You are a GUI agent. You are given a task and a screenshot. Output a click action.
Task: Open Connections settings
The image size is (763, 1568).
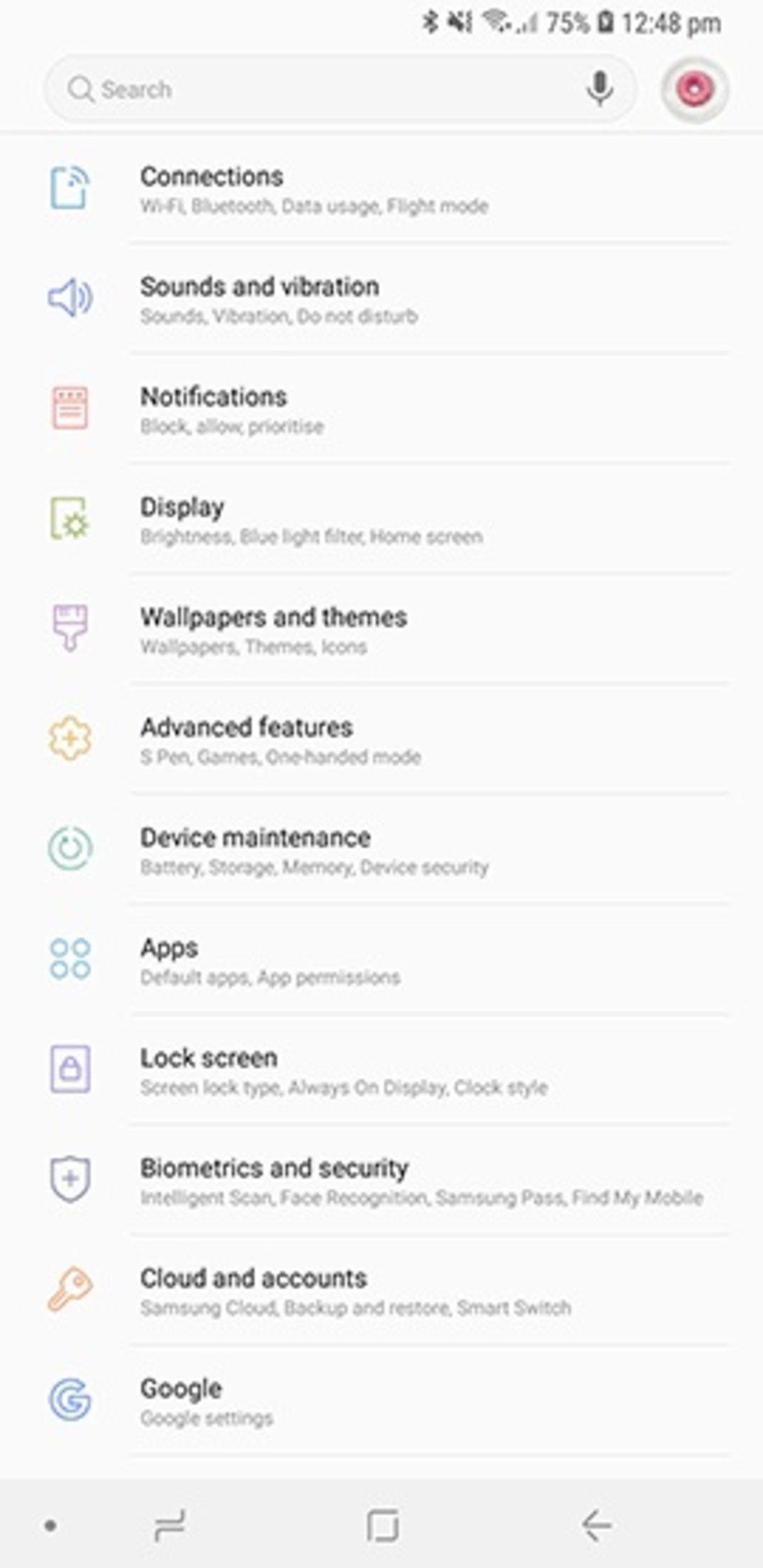(x=381, y=189)
